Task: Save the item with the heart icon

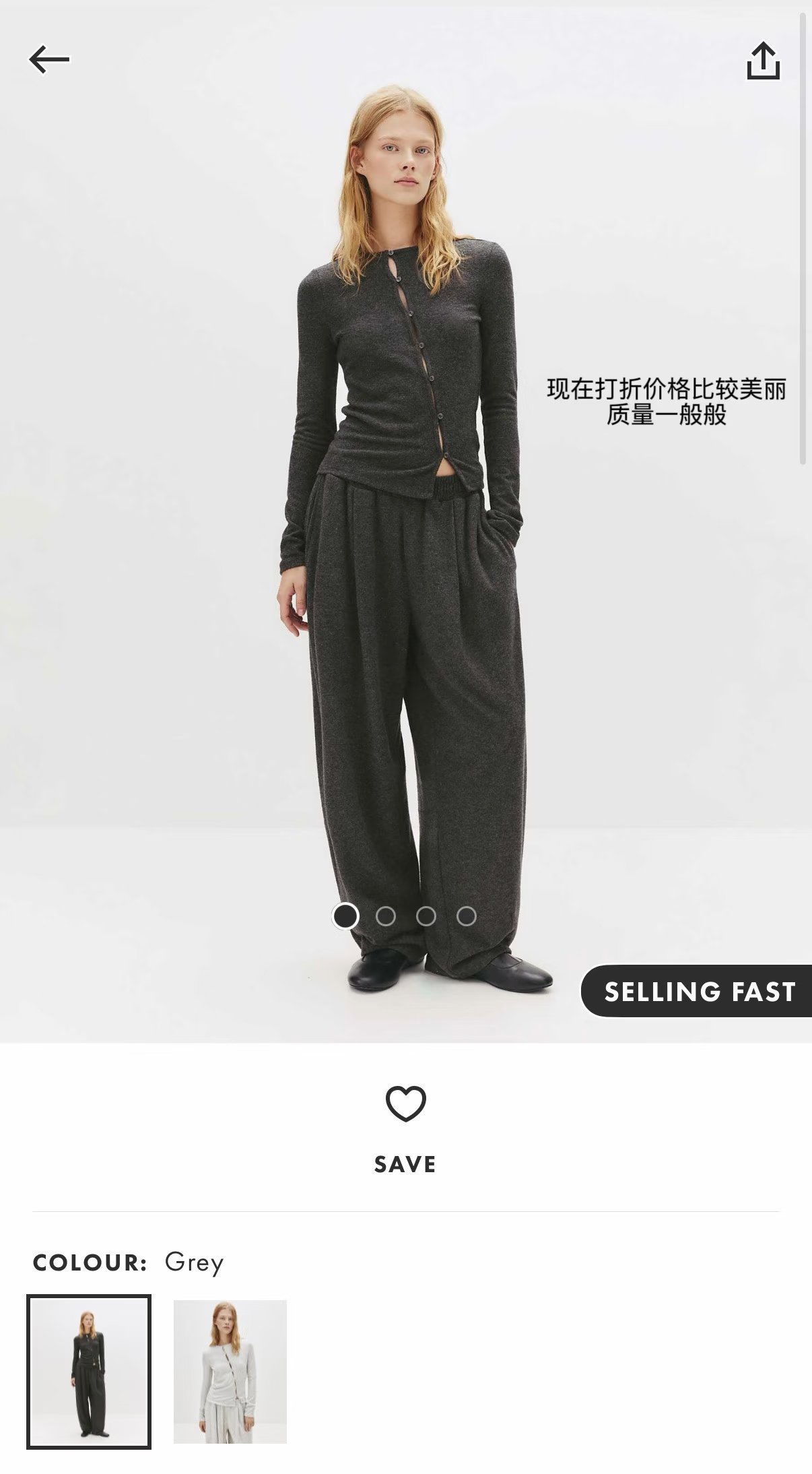Action: click(405, 1104)
